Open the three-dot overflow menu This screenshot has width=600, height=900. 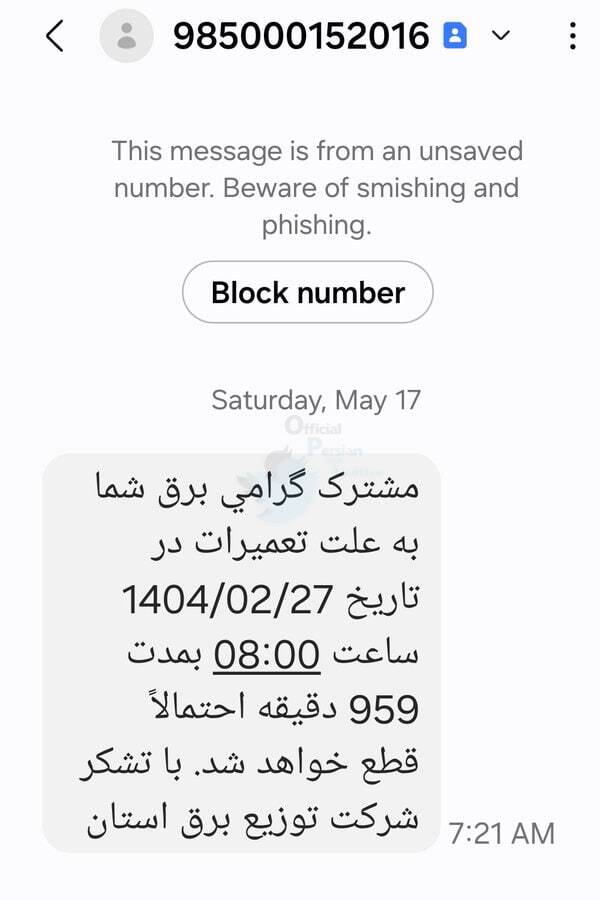[x=572, y=37]
